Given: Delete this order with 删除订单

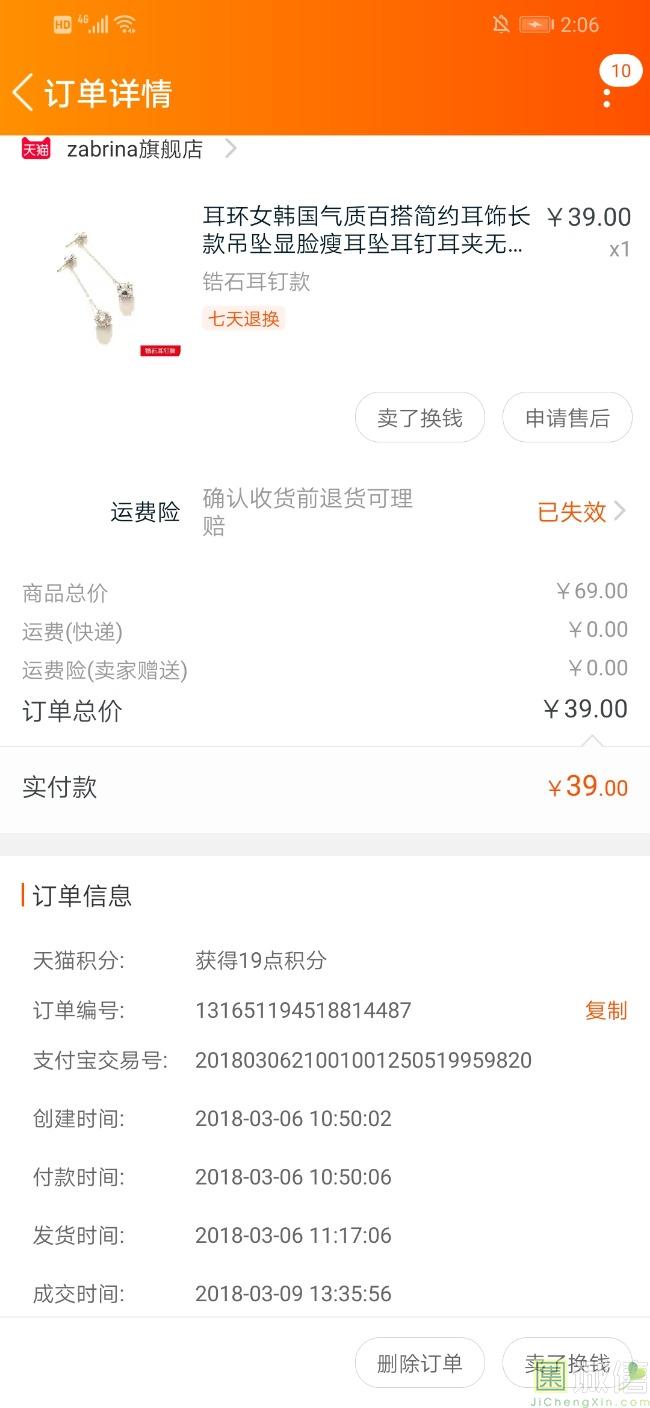Looking at the screenshot, I should tap(419, 1363).
